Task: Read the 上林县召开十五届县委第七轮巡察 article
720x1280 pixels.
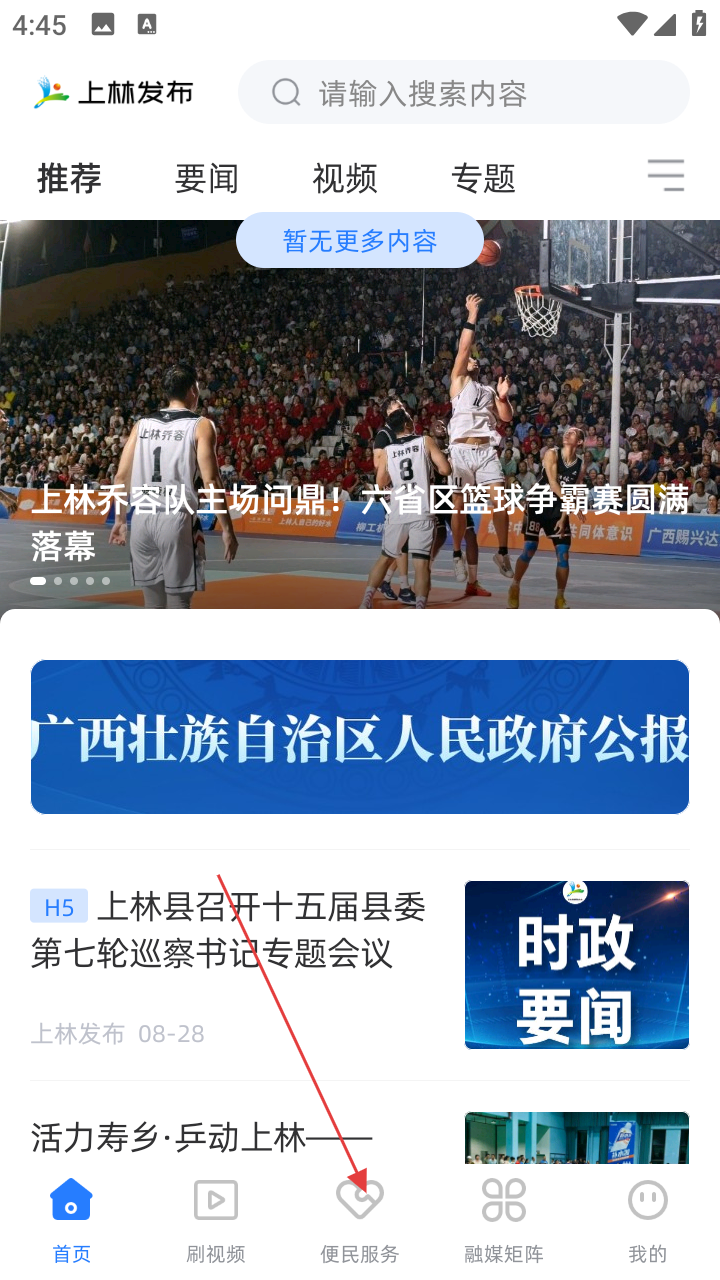Action: click(x=229, y=930)
